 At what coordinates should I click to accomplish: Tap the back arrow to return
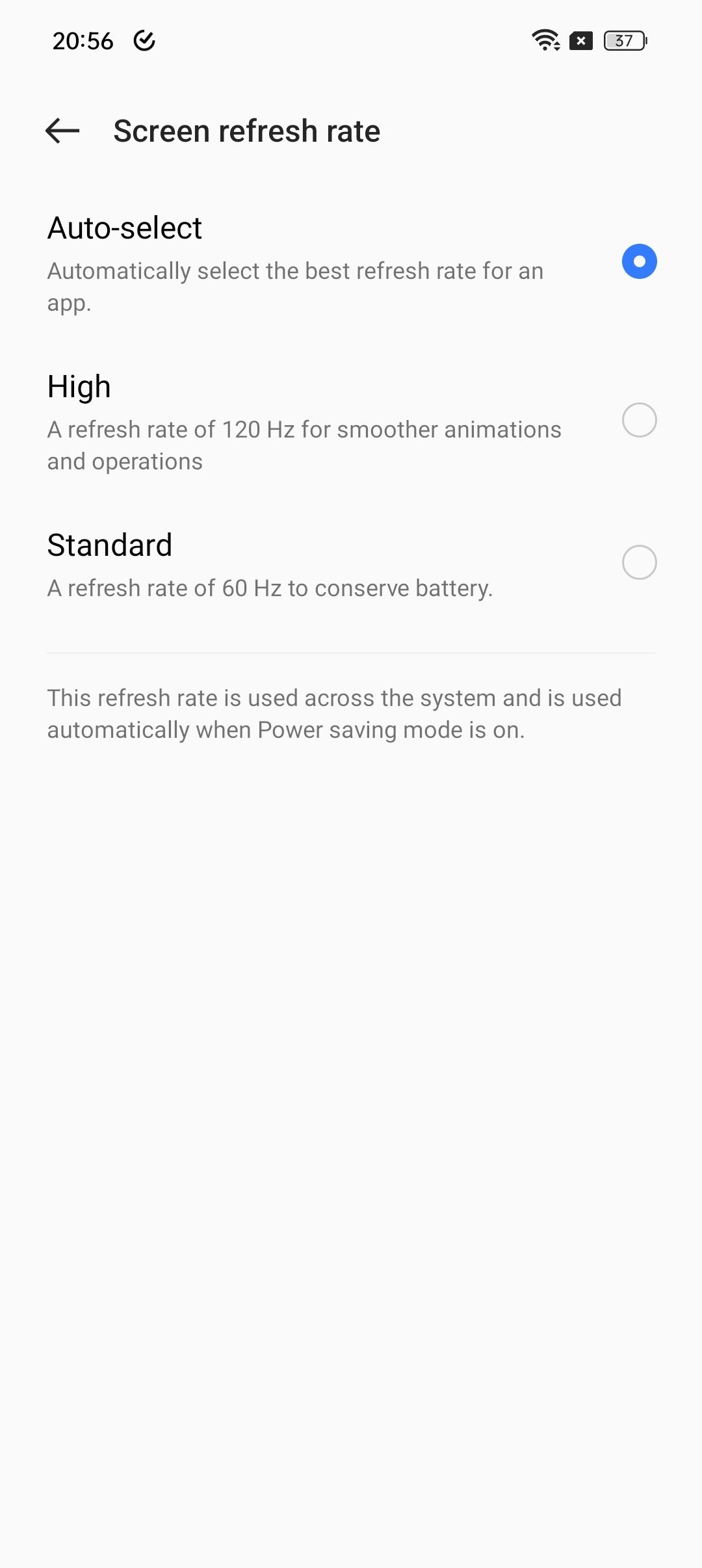(x=62, y=131)
